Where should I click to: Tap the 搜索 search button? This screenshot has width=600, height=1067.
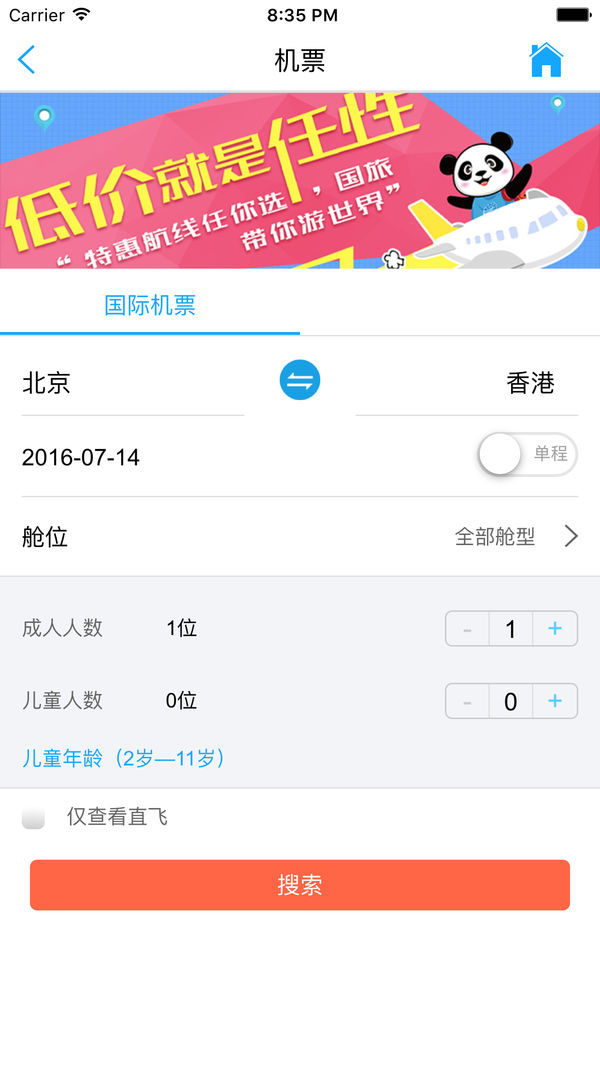300,885
